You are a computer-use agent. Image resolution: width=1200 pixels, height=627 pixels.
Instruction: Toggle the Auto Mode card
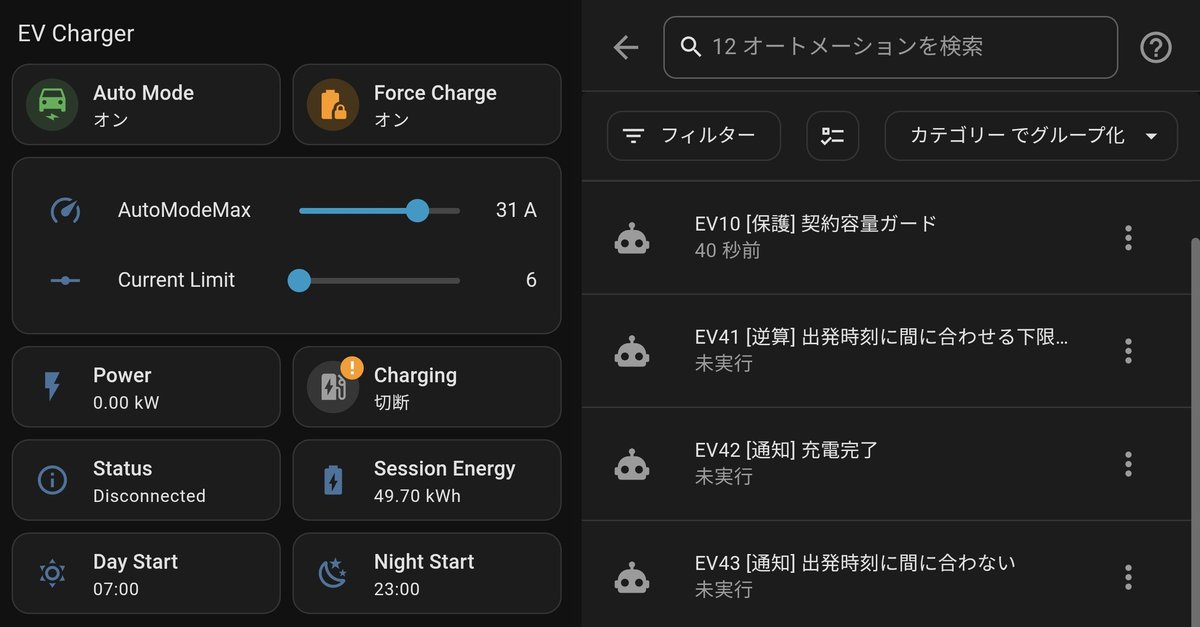146,105
